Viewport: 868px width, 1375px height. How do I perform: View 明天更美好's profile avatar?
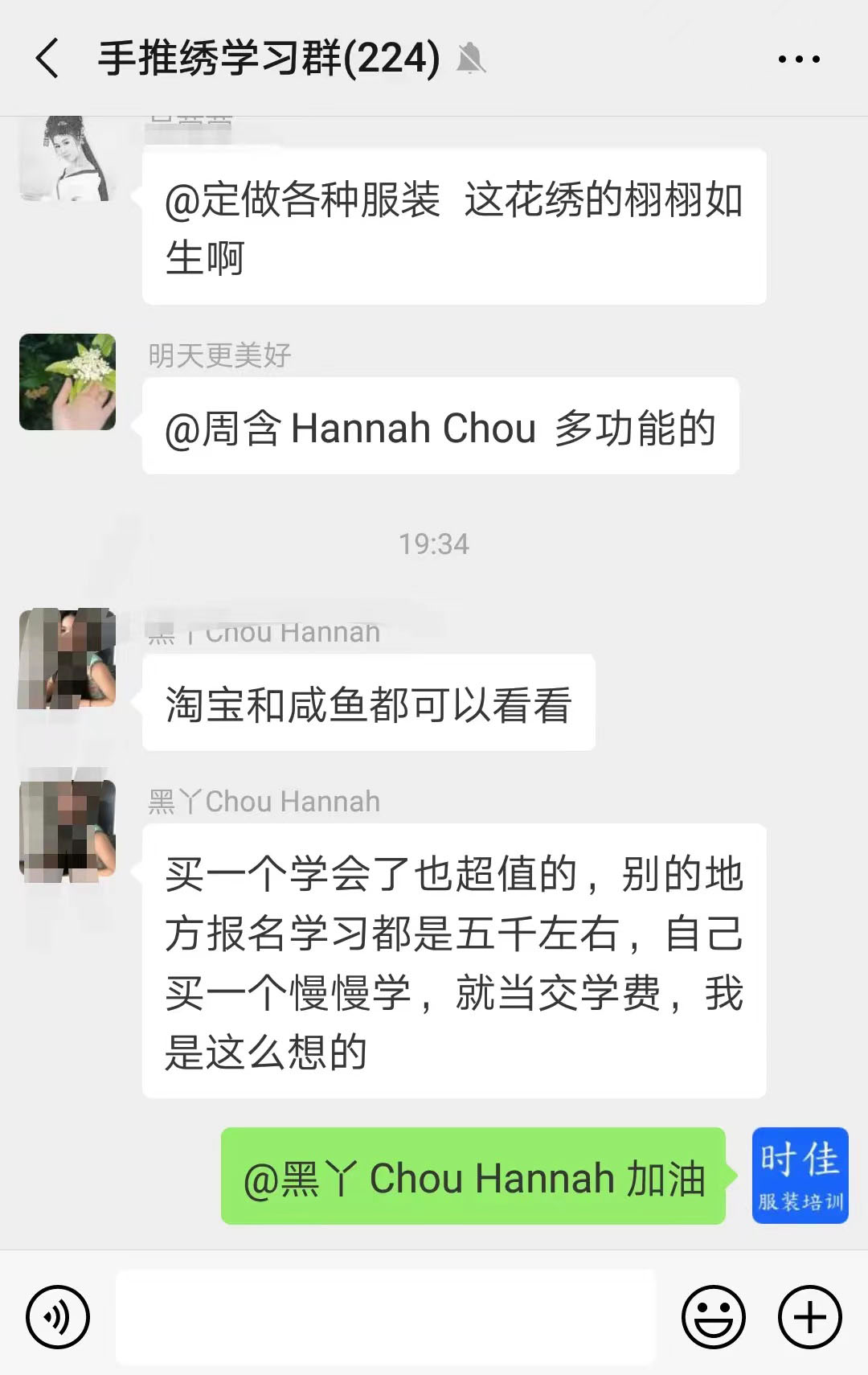68,382
